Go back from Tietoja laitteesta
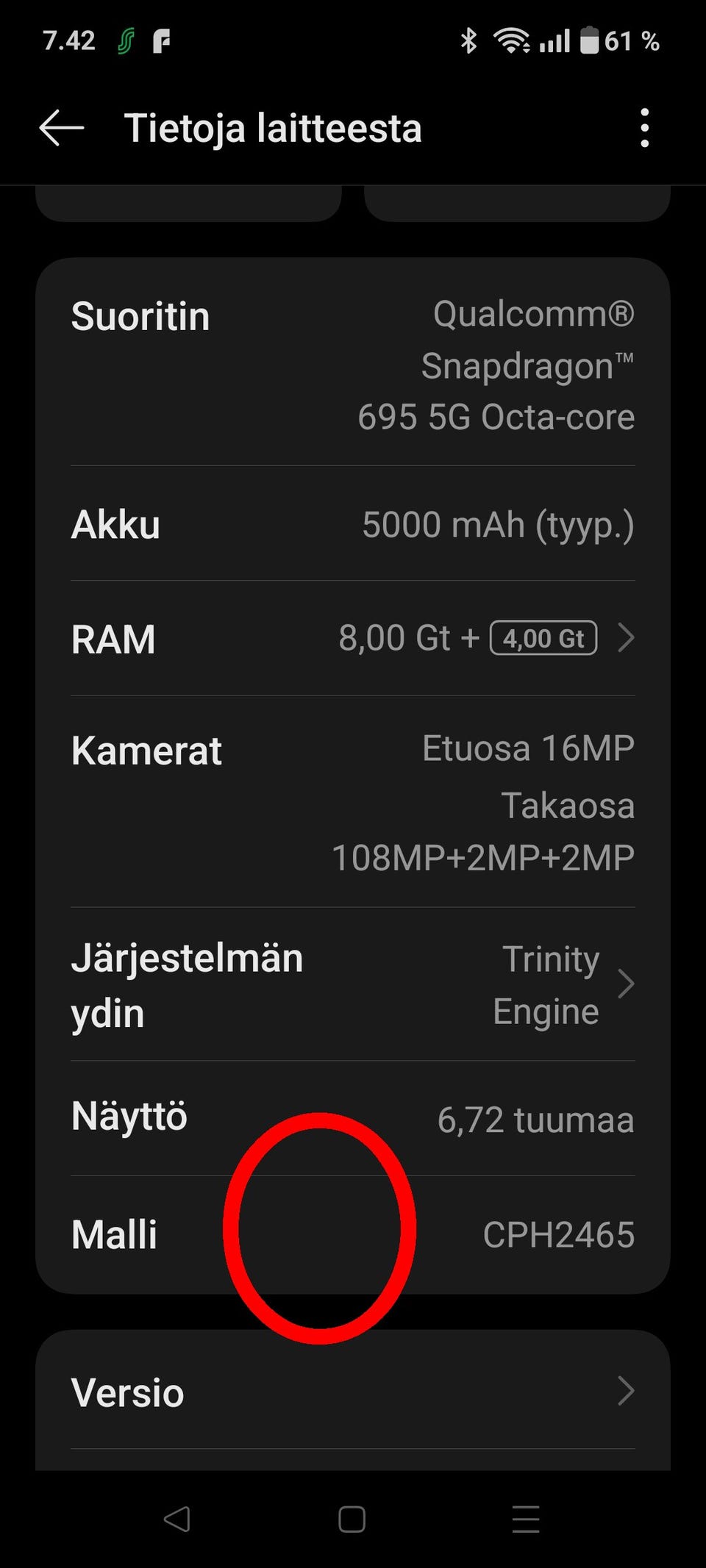The image size is (706, 1568). point(62,128)
